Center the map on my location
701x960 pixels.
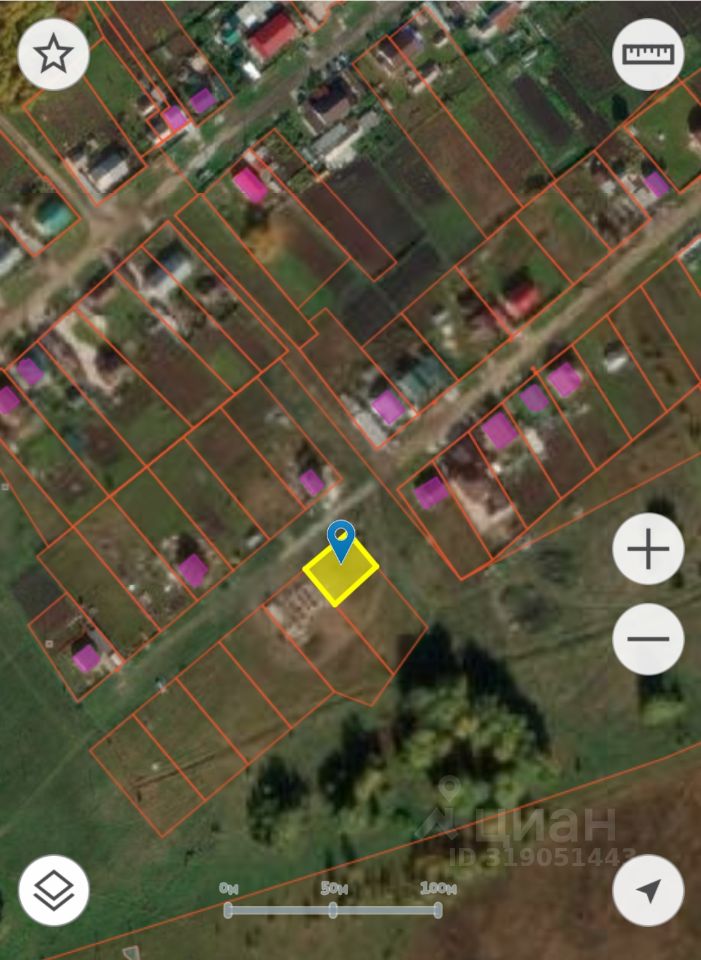coord(648,890)
